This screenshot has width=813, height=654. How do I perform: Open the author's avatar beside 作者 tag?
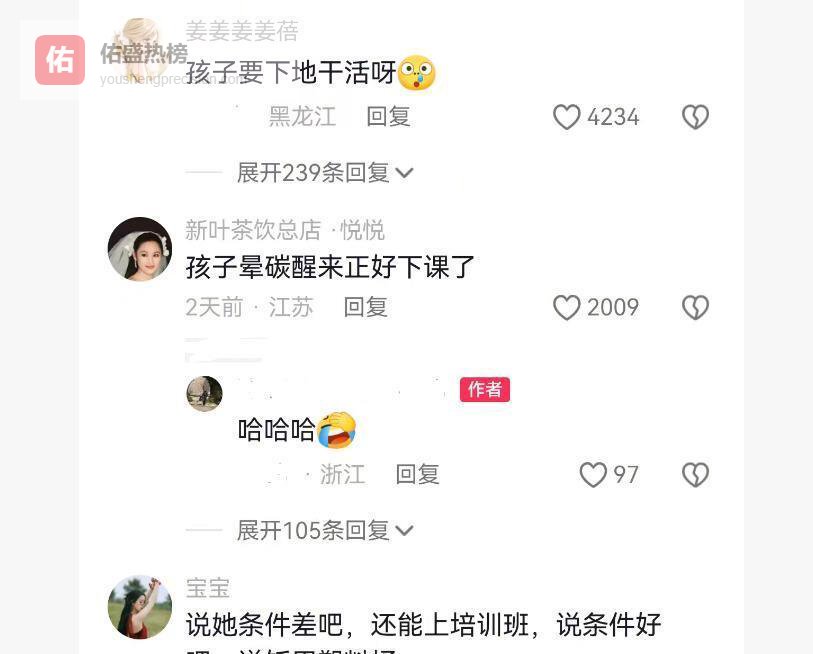point(204,393)
